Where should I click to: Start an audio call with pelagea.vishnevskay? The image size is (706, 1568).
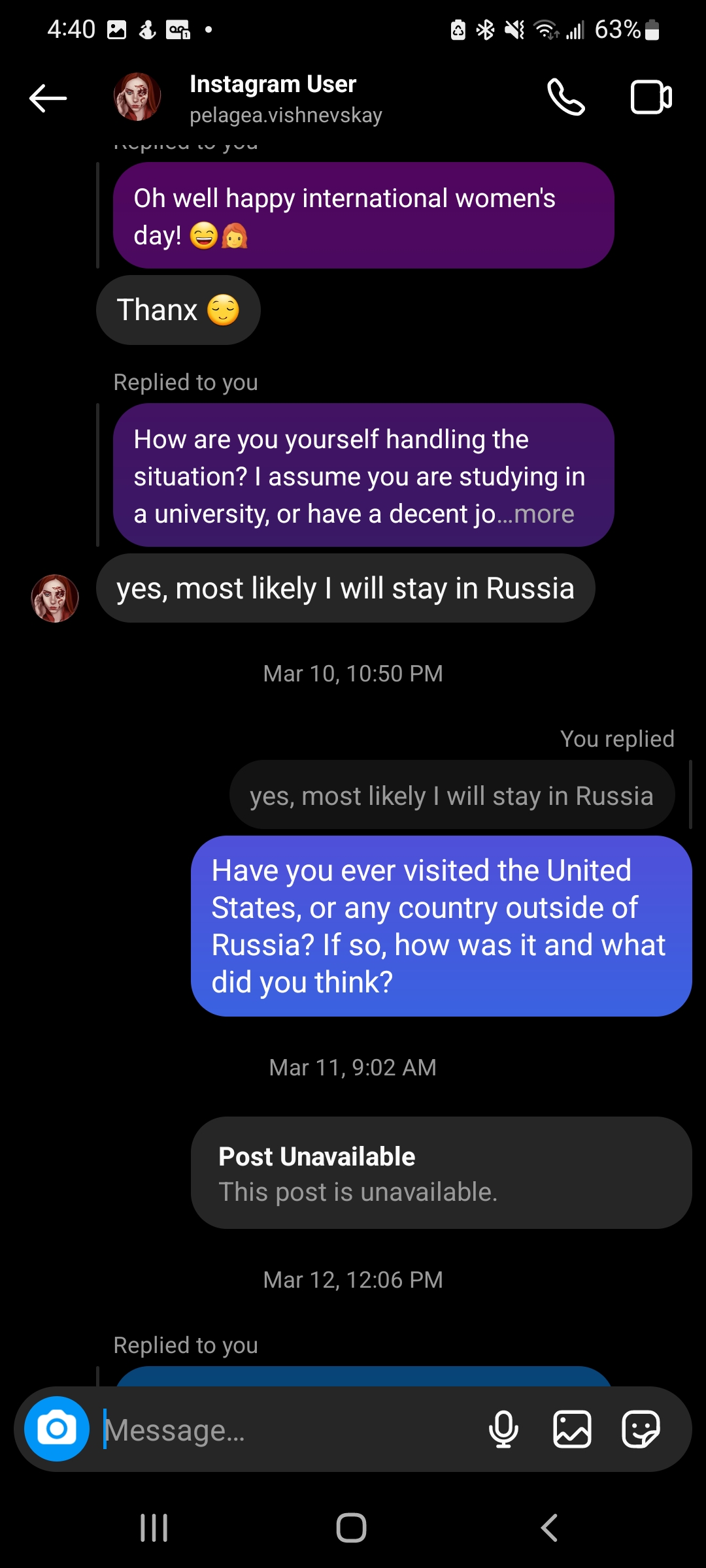(x=565, y=98)
